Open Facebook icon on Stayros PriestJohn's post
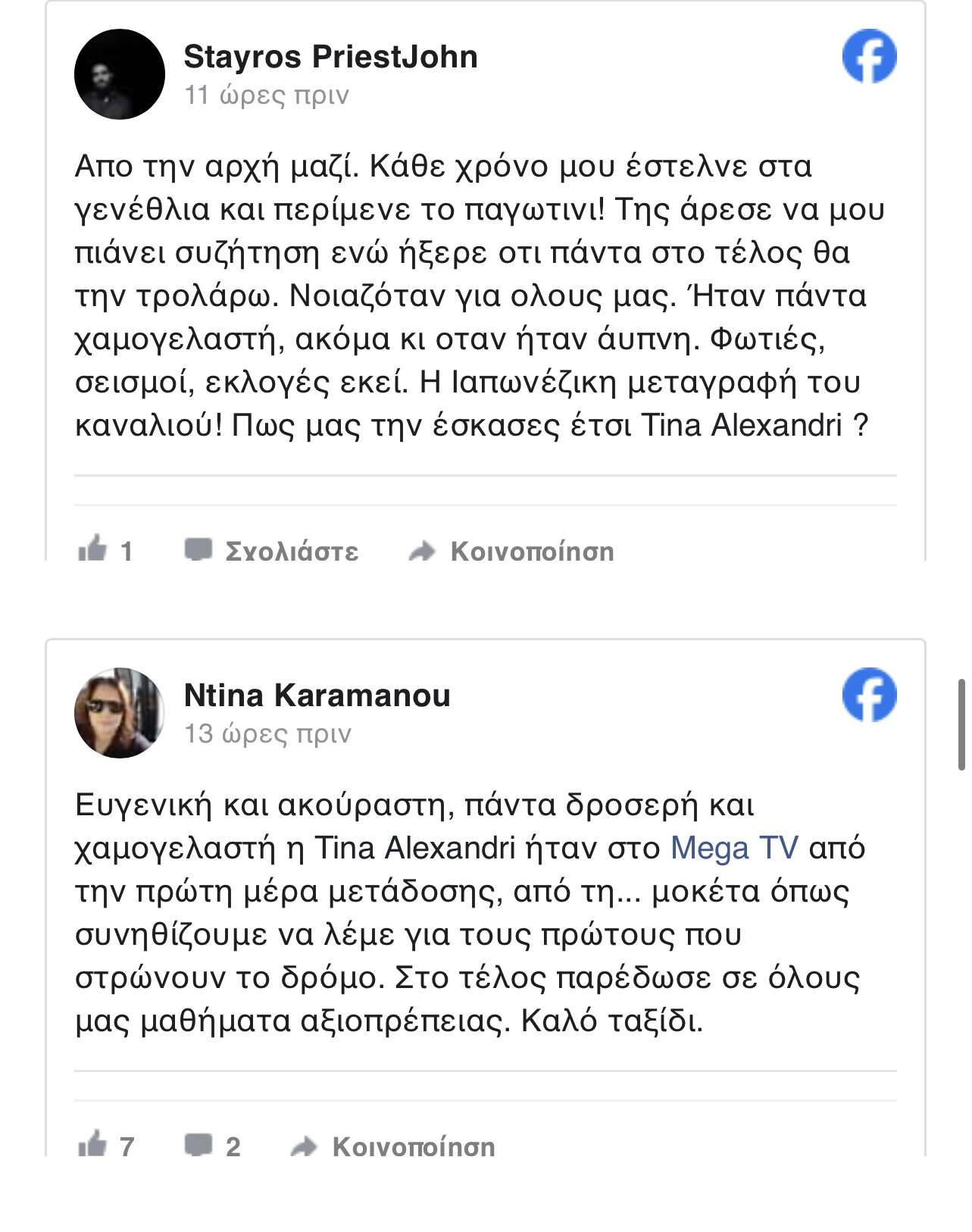 869,56
